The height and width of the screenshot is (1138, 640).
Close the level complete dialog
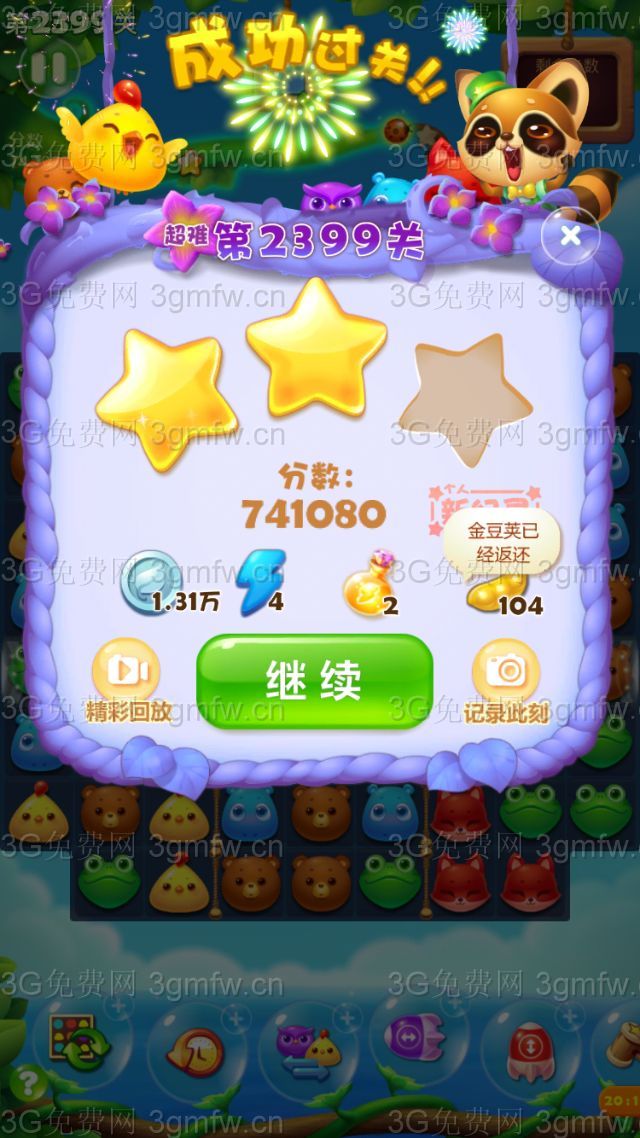pyautogui.click(x=570, y=236)
